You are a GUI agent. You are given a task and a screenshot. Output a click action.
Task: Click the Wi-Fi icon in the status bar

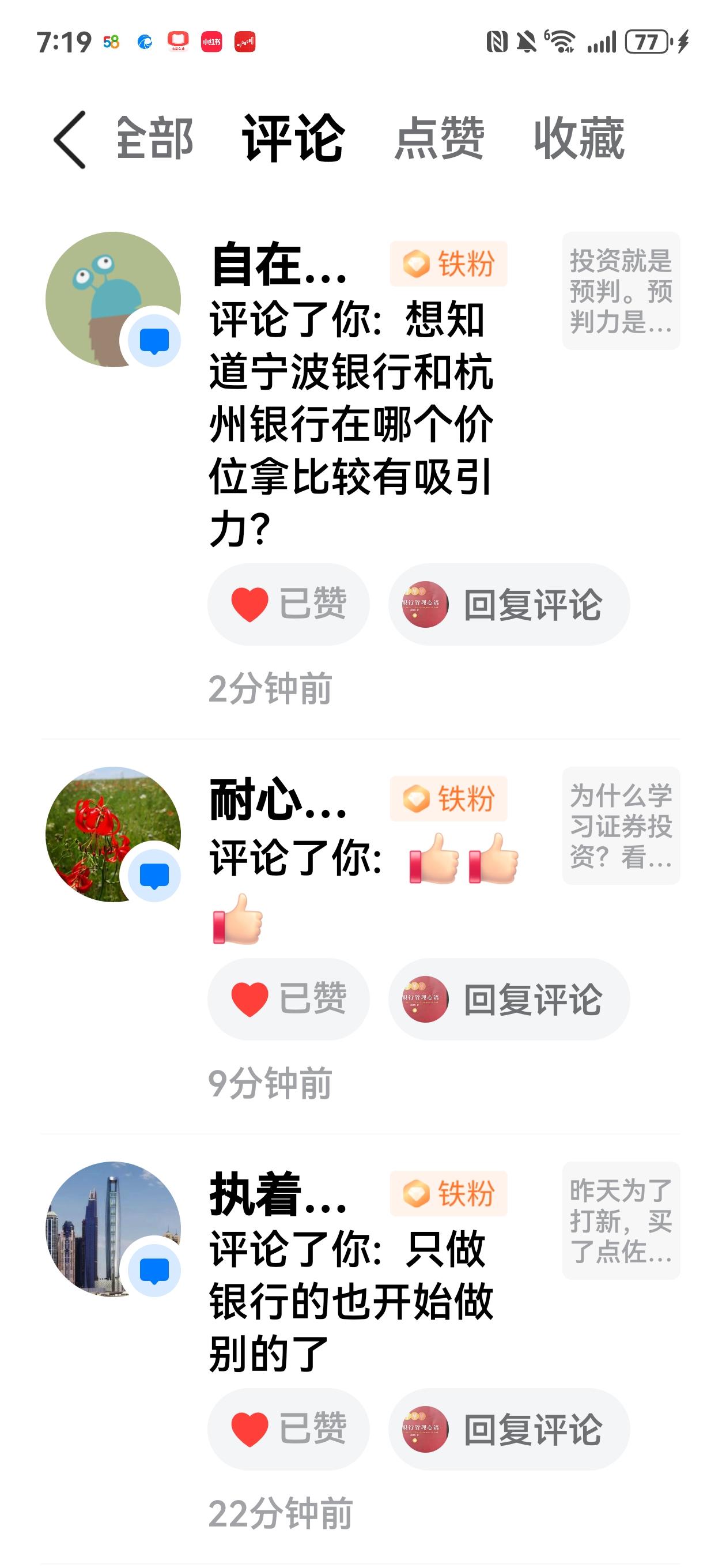[561, 41]
